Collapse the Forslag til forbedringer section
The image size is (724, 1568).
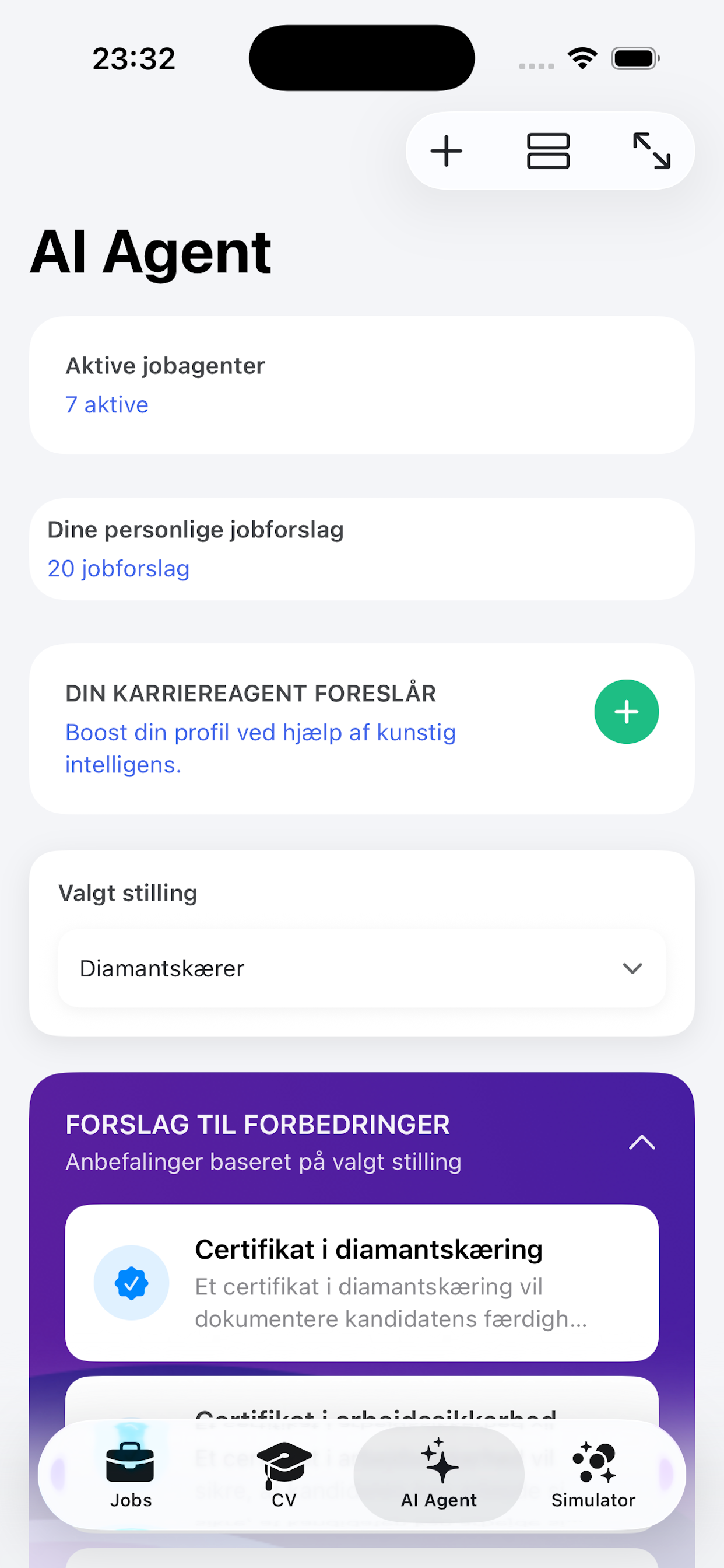641,1143
